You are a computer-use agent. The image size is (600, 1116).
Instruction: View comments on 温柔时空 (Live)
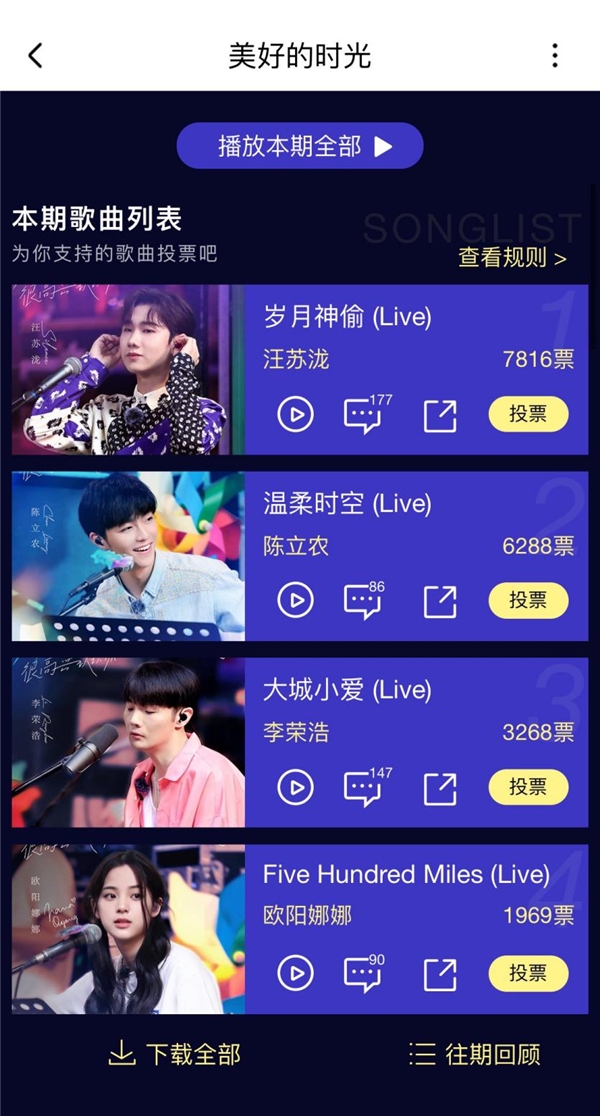363,600
